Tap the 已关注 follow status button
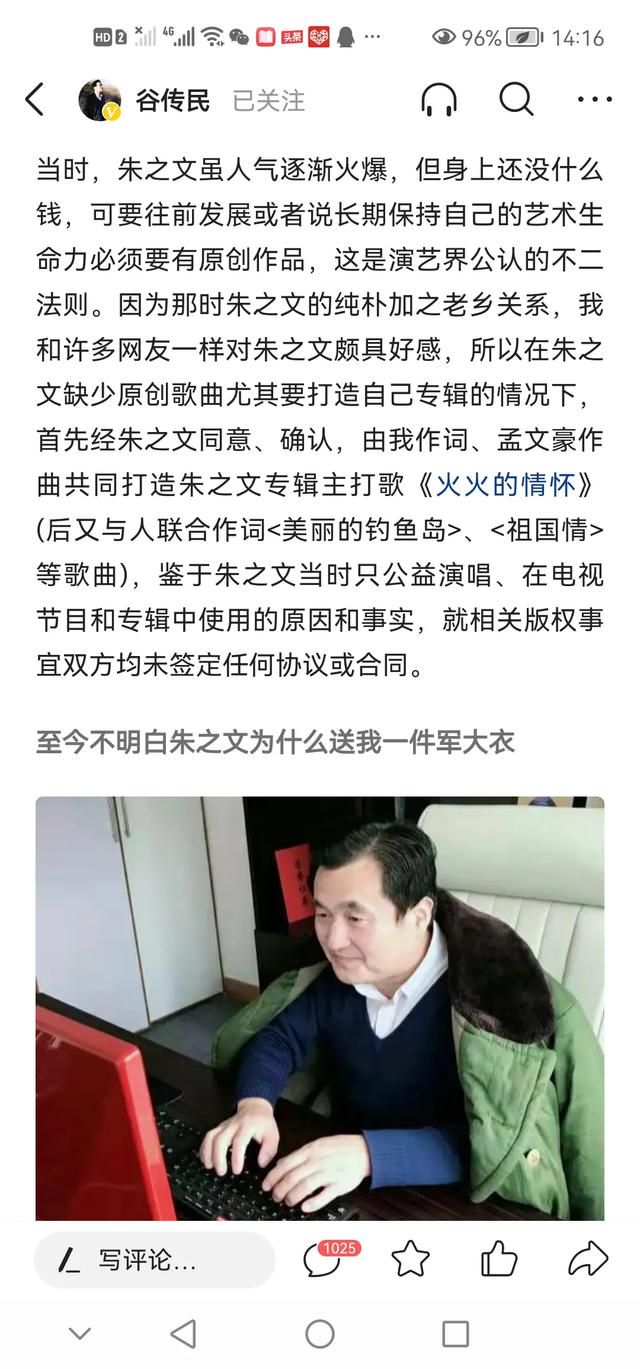This screenshot has height=1369, width=640. click(268, 101)
